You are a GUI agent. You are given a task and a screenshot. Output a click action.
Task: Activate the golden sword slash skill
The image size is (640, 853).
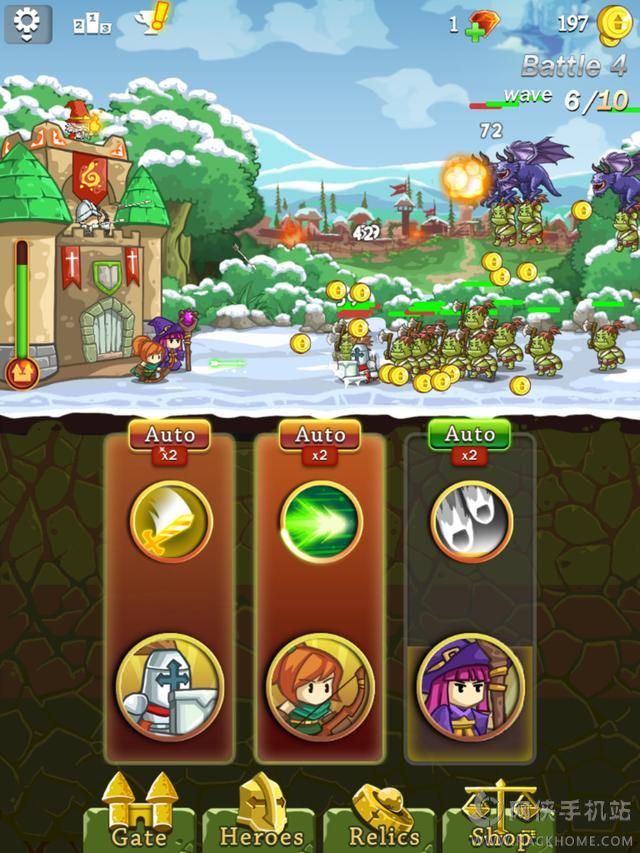(x=170, y=521)
